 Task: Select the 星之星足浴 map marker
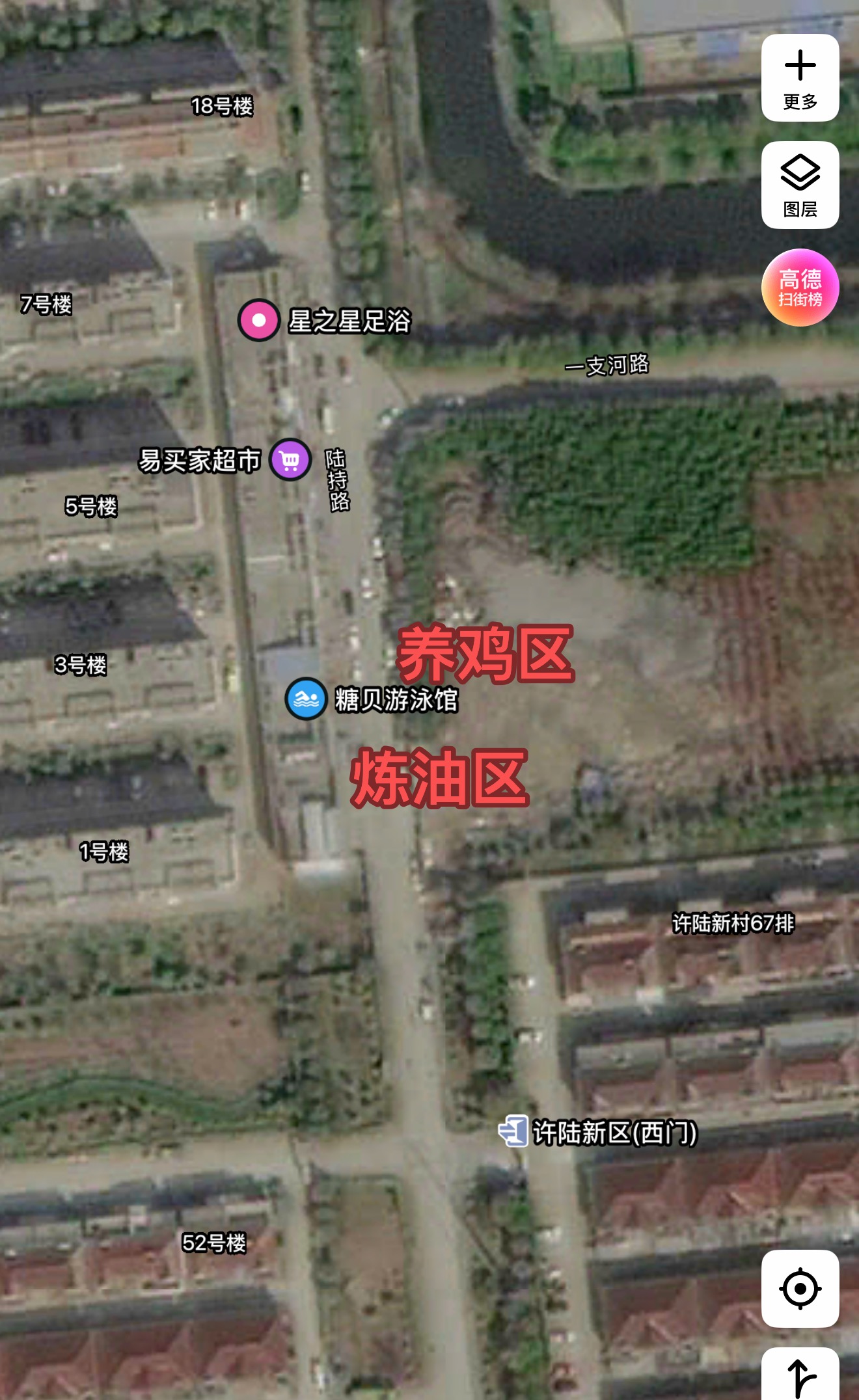(x=259, y=320)
